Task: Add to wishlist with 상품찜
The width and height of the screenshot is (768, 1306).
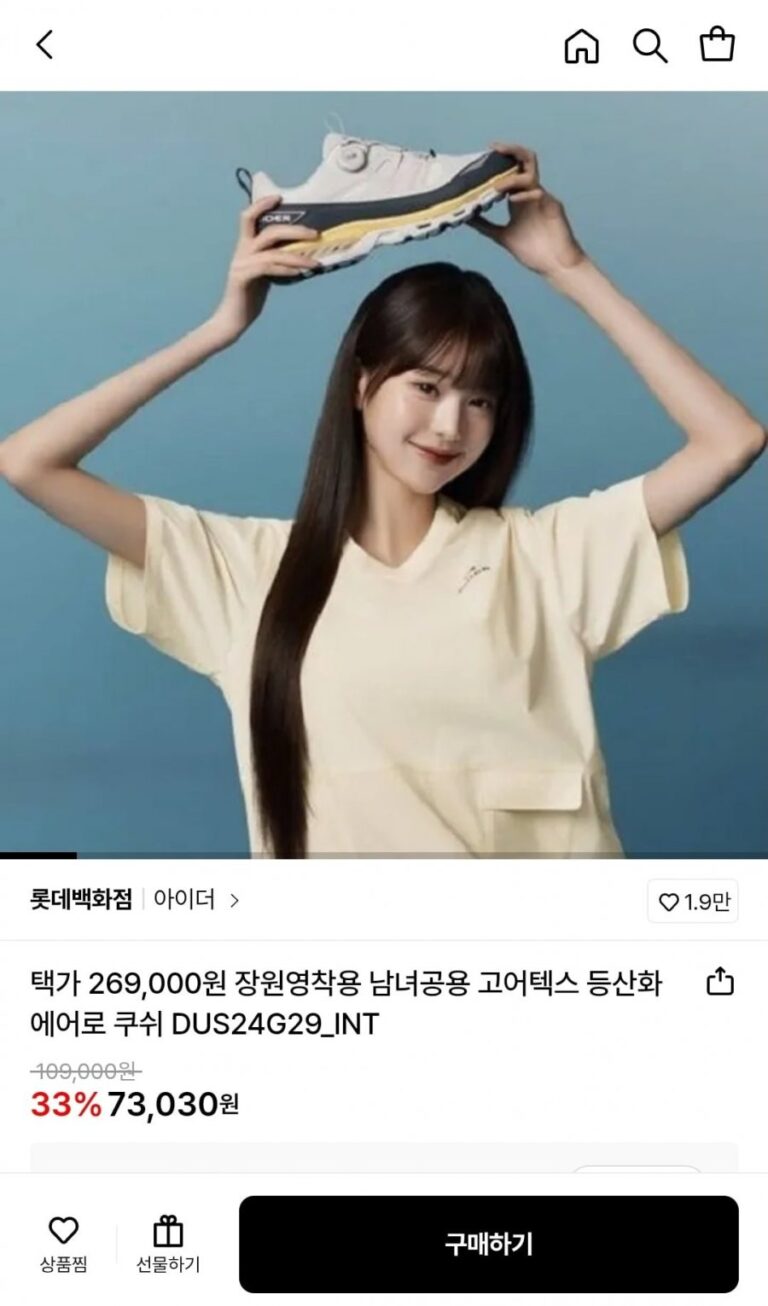Action: (x=63, y=1244)
